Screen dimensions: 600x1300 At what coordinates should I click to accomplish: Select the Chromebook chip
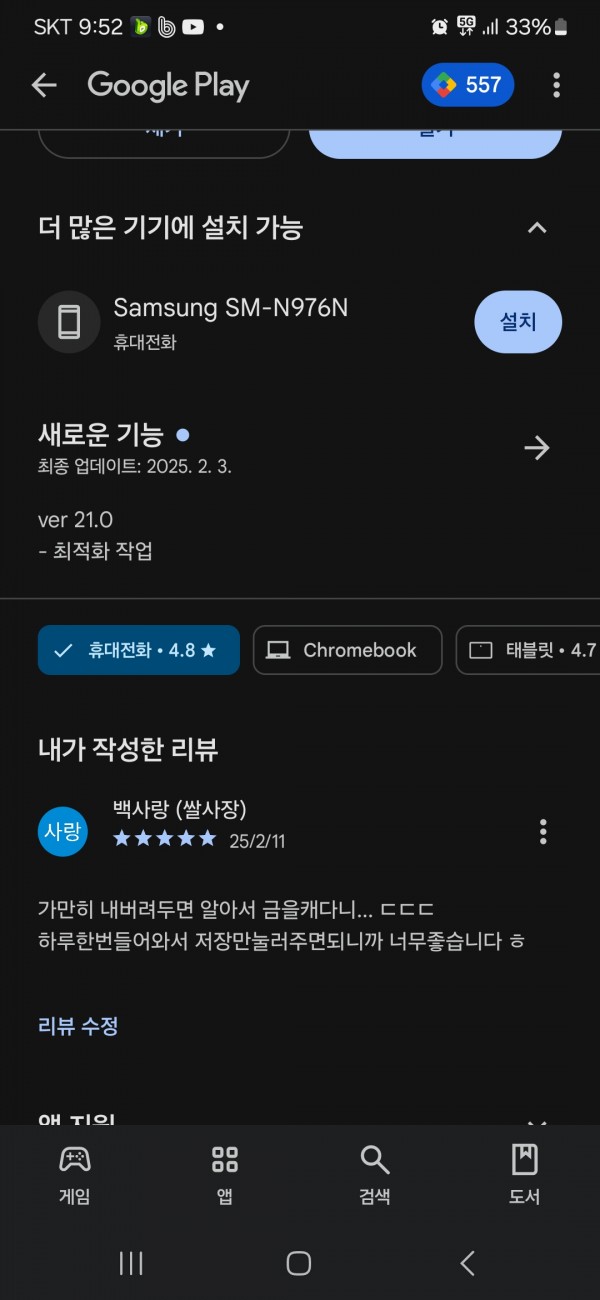[347, 650]
